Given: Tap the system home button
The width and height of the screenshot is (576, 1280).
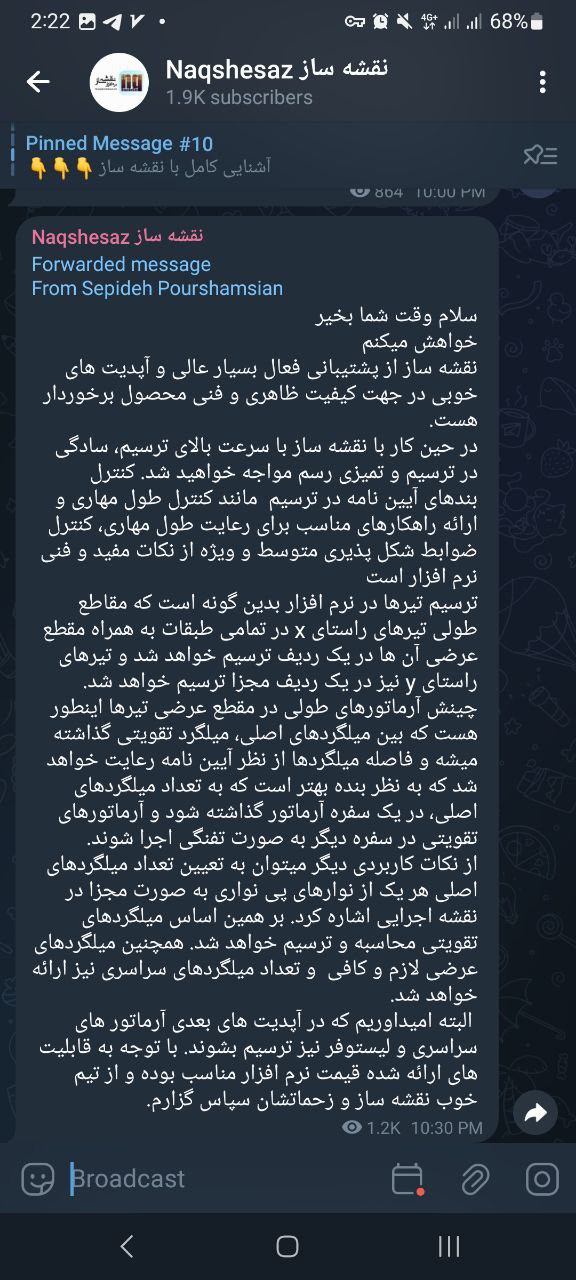Looking at the screenshot, I should coord(288,1246).
